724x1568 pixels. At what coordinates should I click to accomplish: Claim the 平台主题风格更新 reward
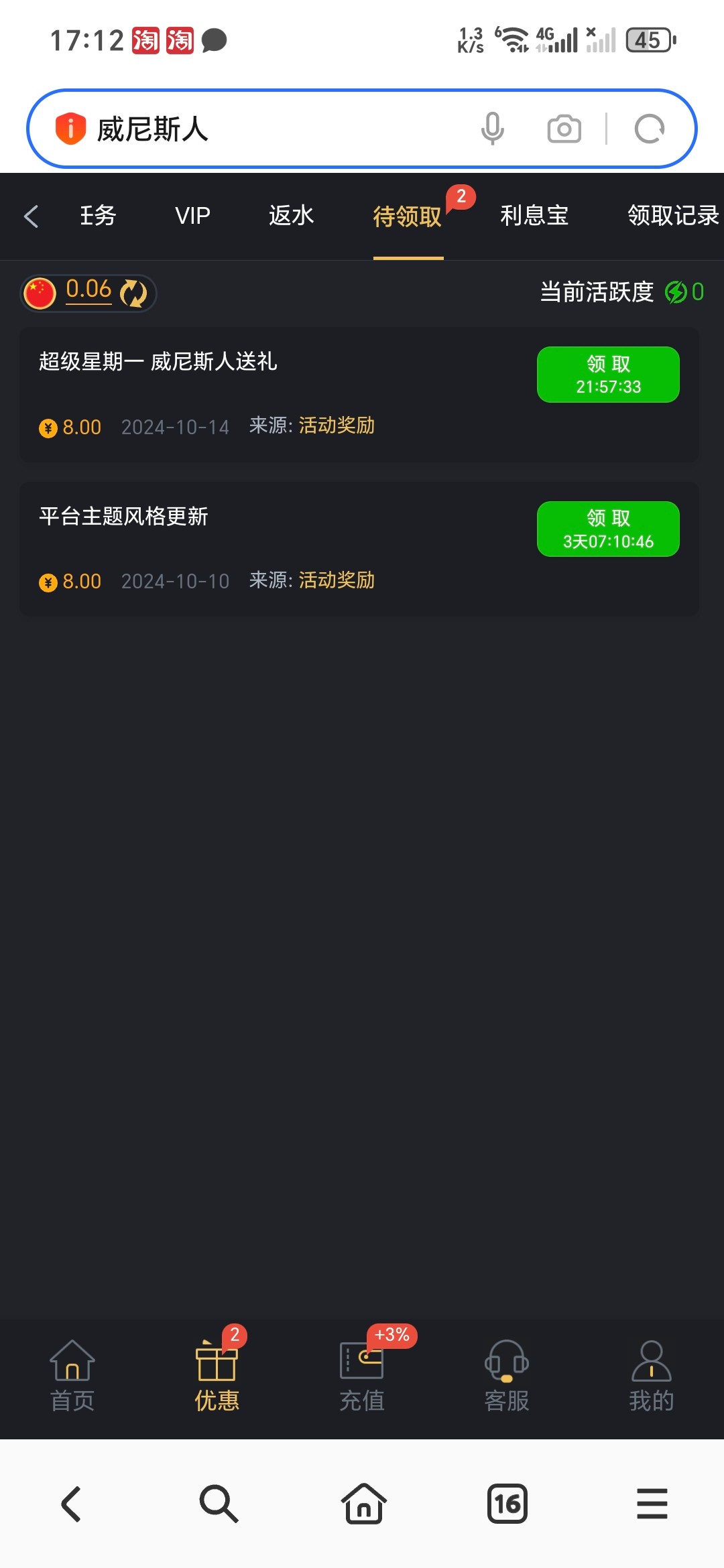point(608,529)
